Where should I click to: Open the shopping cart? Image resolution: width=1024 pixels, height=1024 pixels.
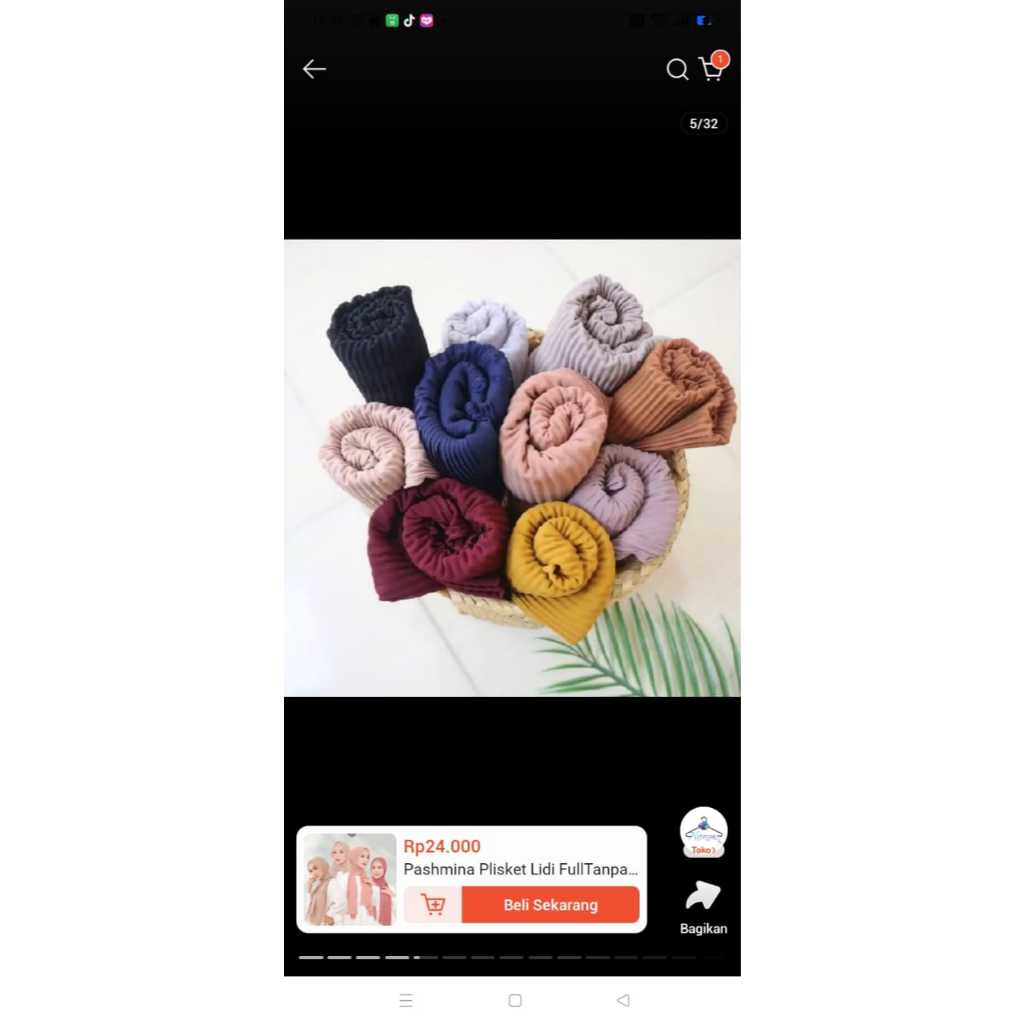712,68
